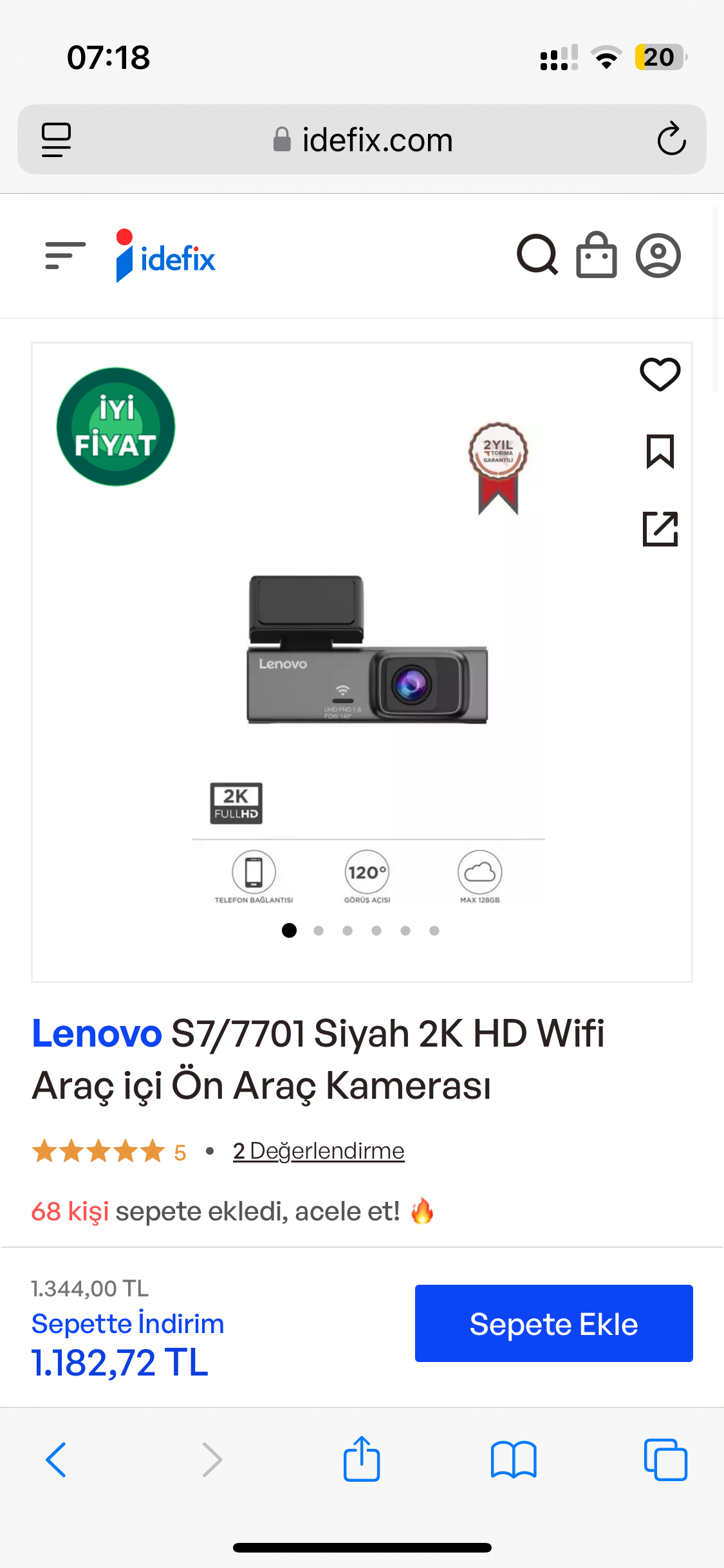Image resolution: width=724 pixels, height=1568 pixels.
Task: Open the search icon in header
Action: [537, 256]
